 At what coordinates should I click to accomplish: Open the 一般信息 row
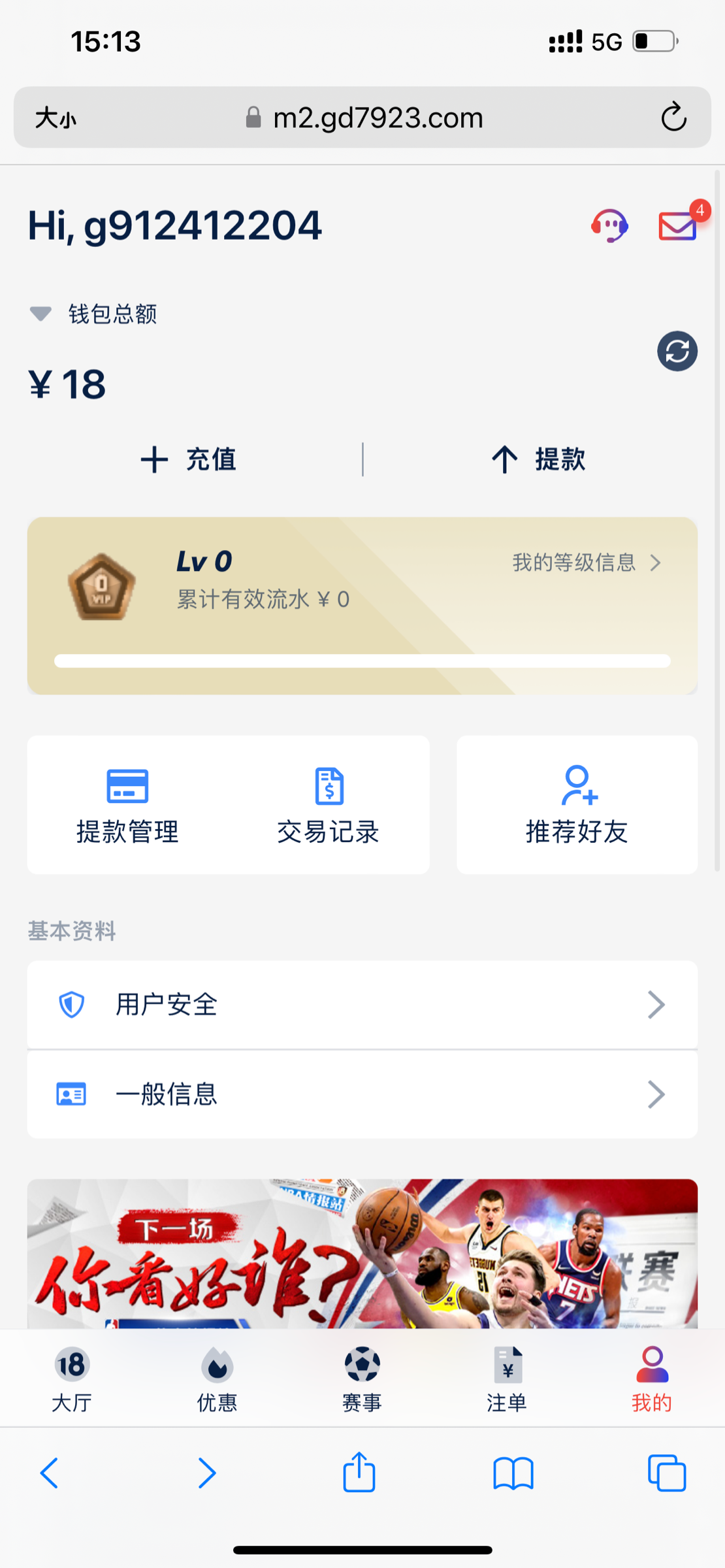362,1094
